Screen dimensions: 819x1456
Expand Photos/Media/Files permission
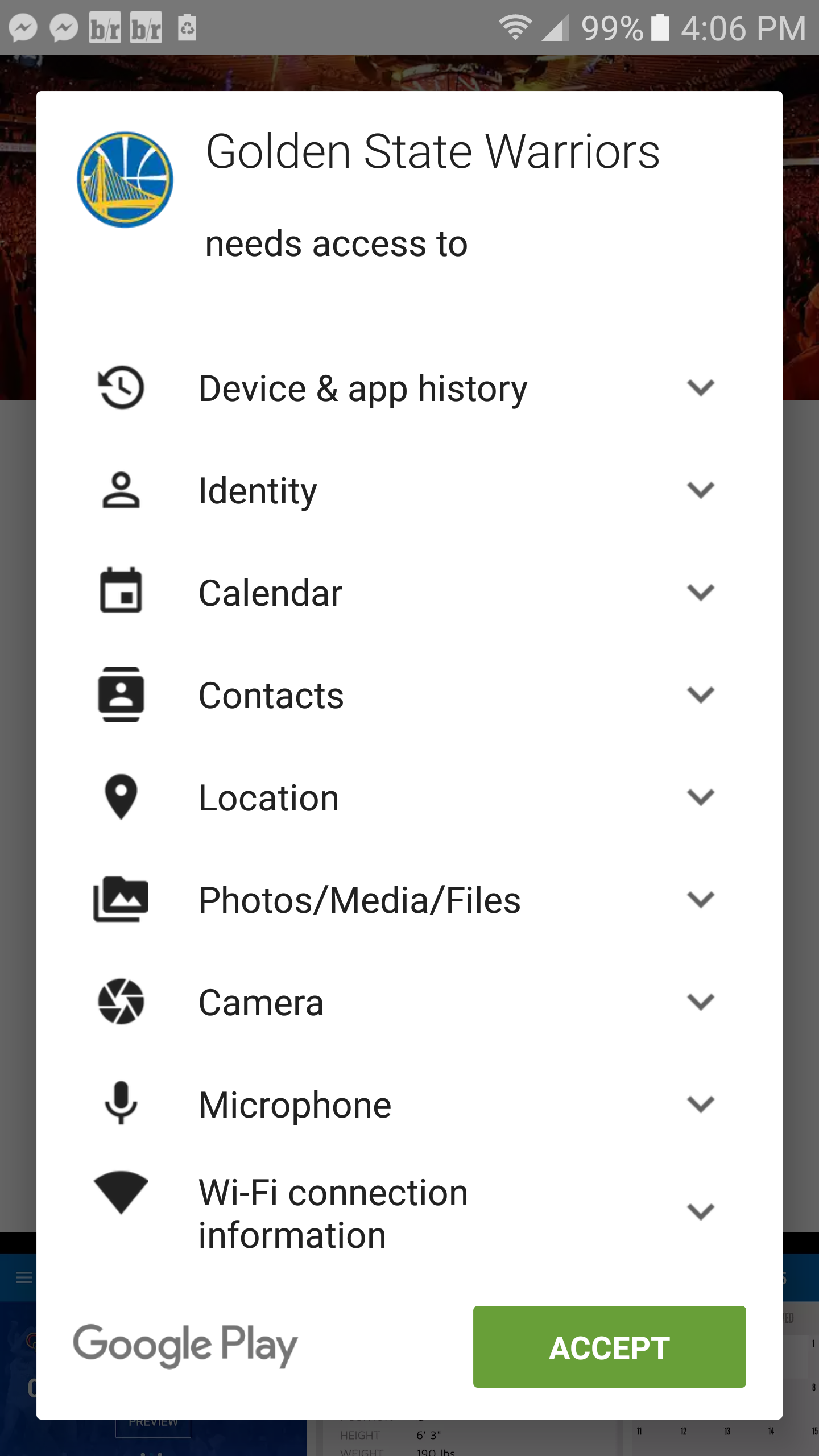700,900
